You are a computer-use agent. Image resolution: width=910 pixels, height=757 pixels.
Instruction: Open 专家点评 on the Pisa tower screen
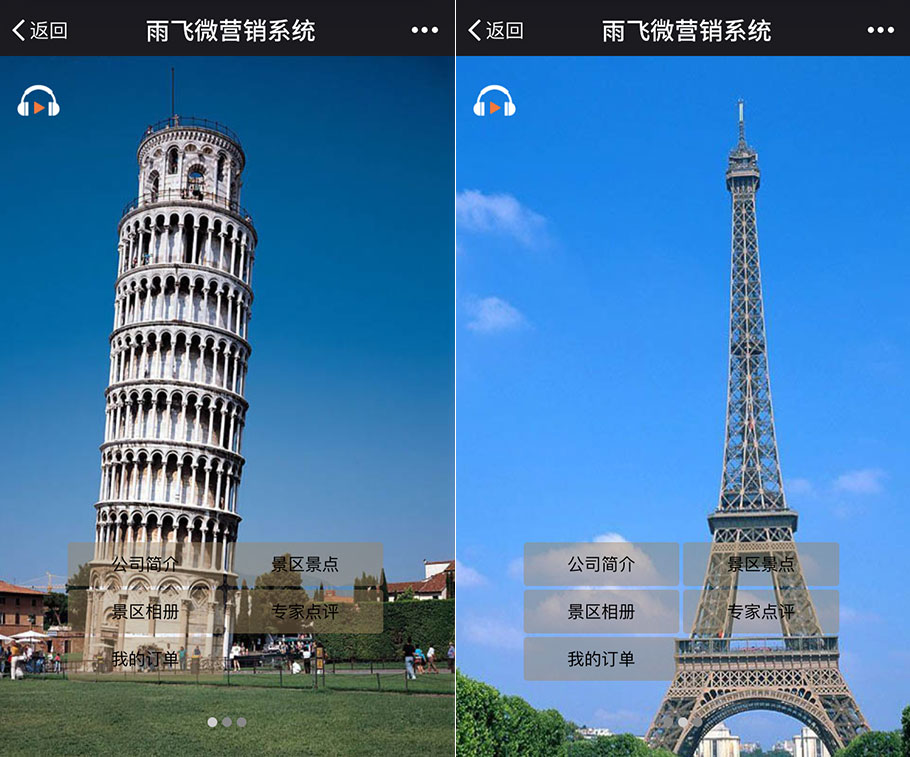tap(305, 611)
